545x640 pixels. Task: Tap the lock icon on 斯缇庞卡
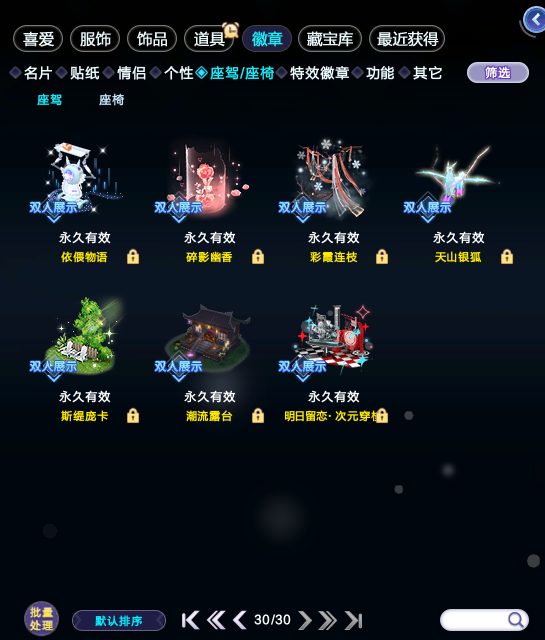point(133,416)
